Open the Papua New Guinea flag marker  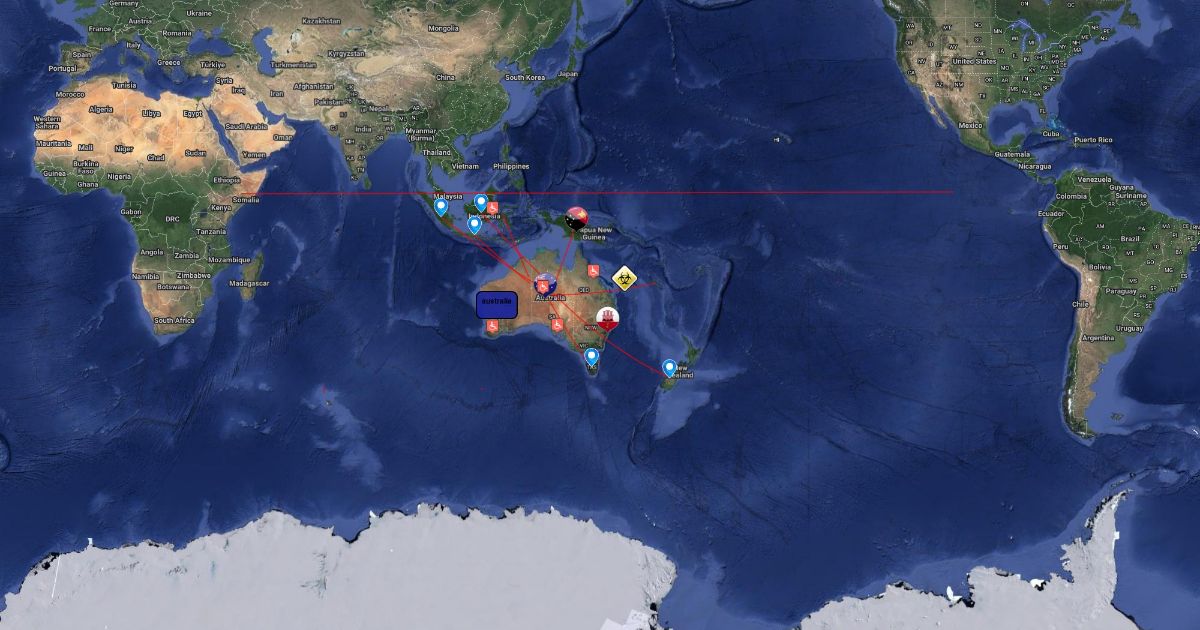coord(577,219)
